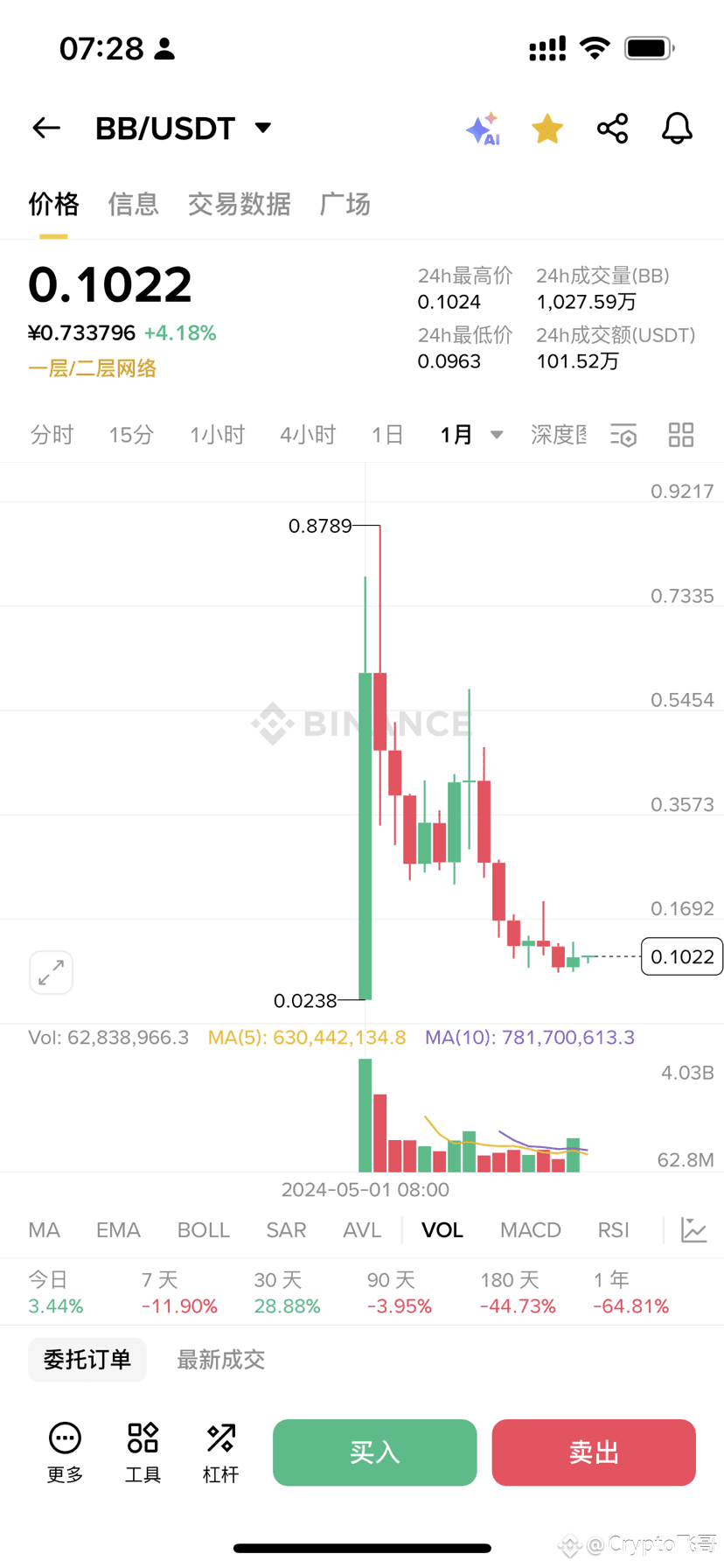Open the AI assistant icon

pyautogui.click(x=483, y=128)
